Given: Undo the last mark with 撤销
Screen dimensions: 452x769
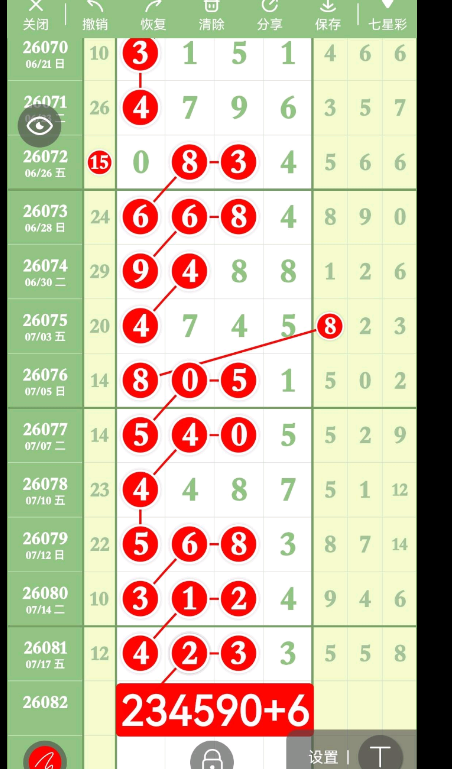Looking at the screenshot, I should [x=95, y=15].
